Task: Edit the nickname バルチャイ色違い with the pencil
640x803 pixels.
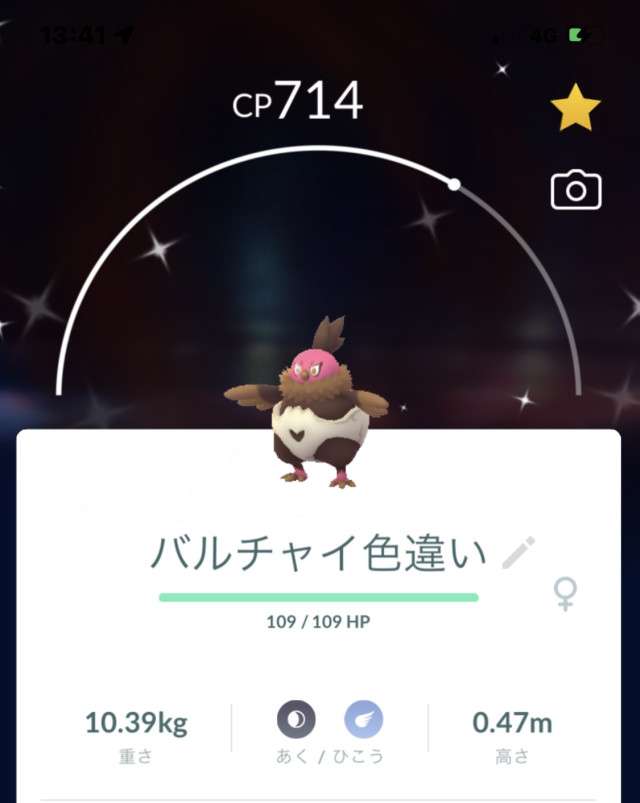Action: (x=518, y=551)
